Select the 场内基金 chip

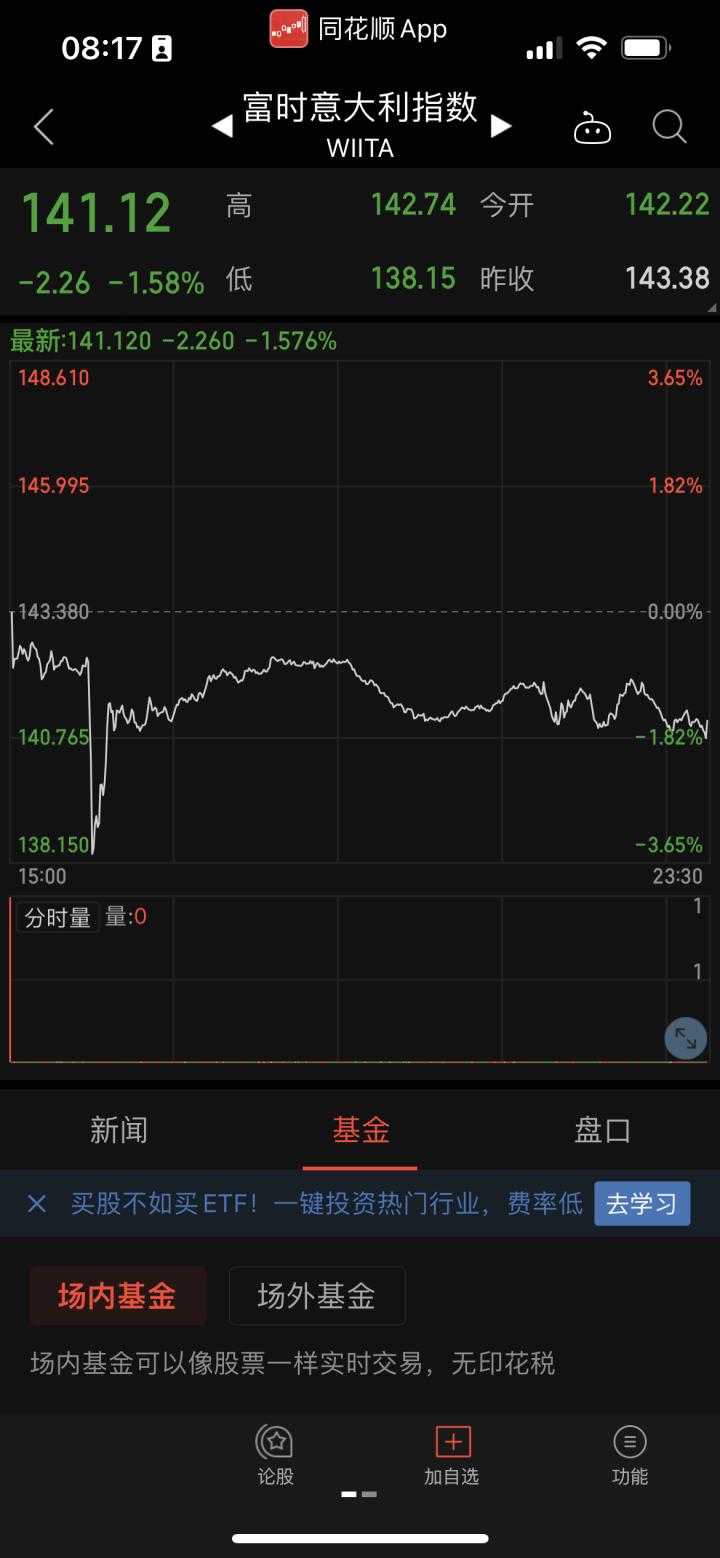tap(118, 1296)
